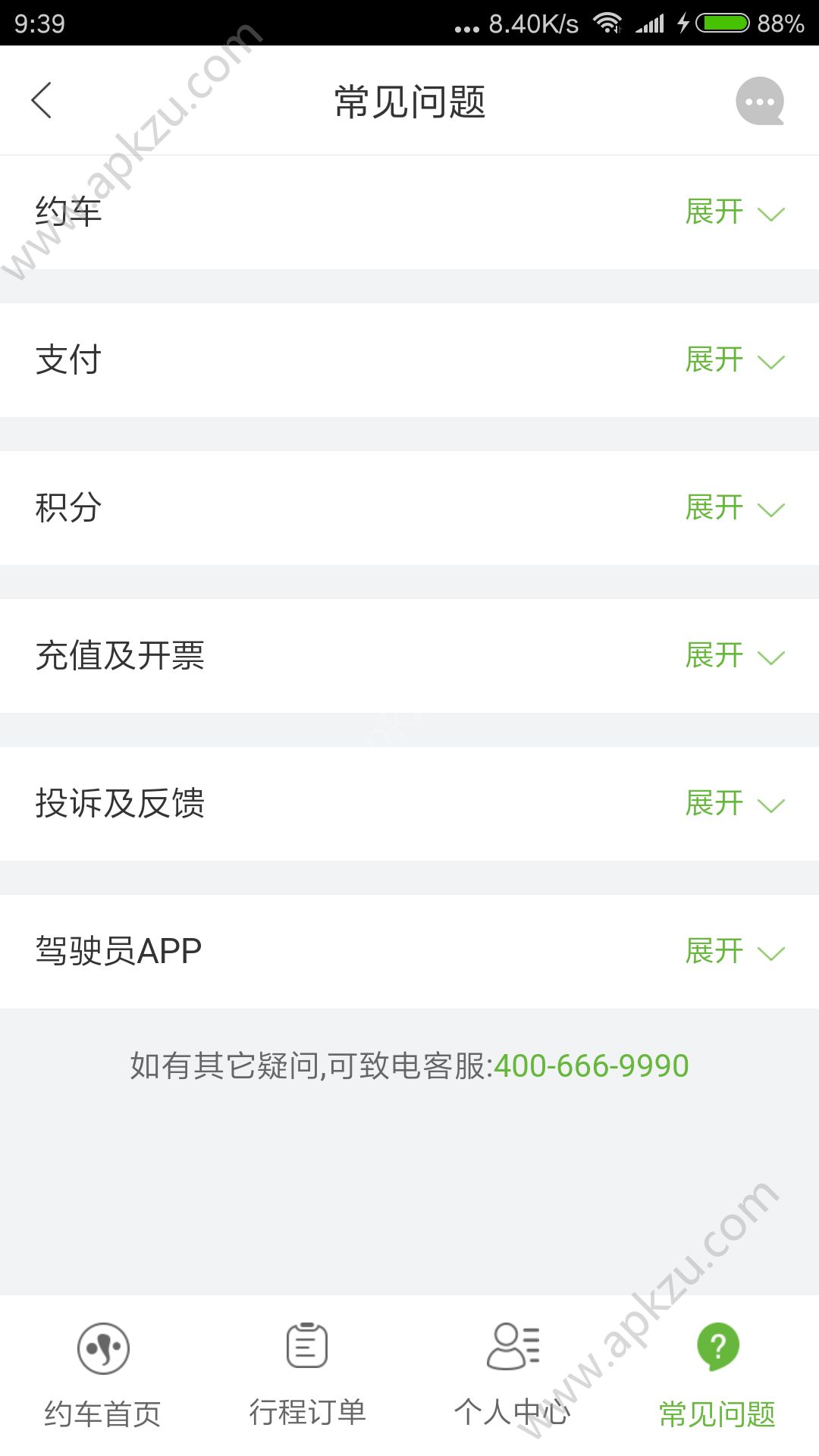Open the chat/feedback icon at top right

tap(759, 101)
